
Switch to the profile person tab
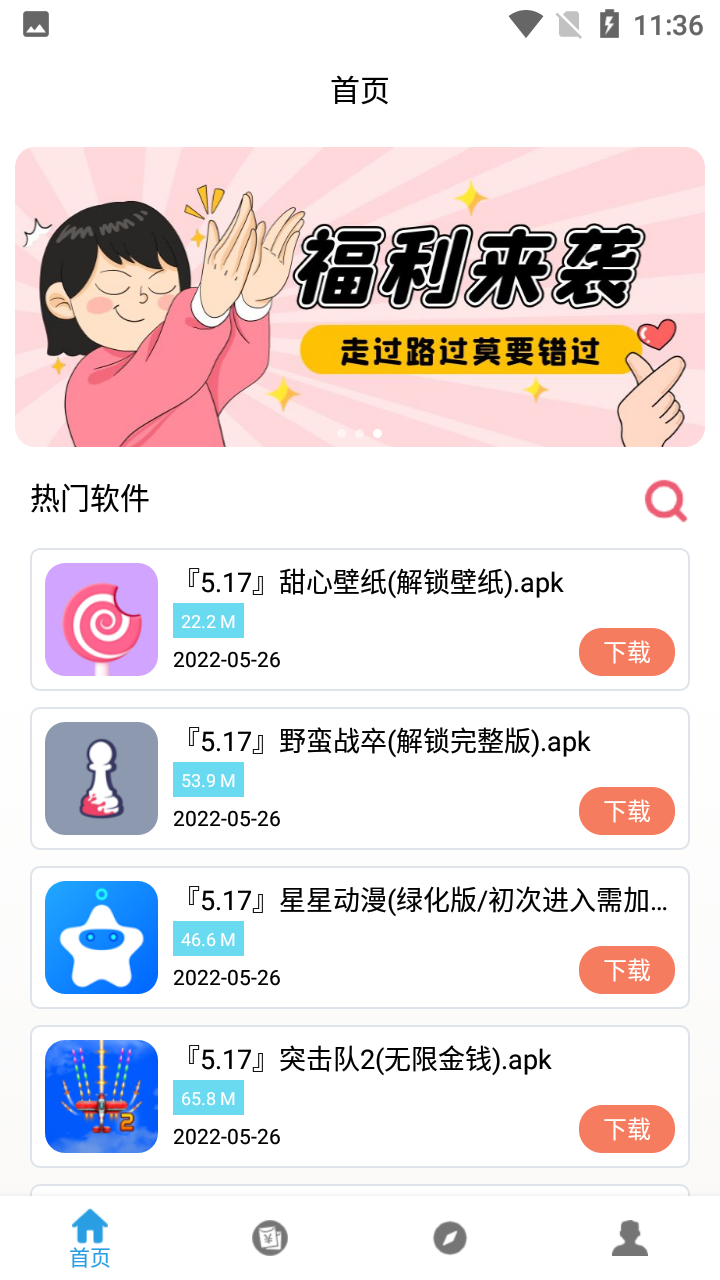(630, 1238)
